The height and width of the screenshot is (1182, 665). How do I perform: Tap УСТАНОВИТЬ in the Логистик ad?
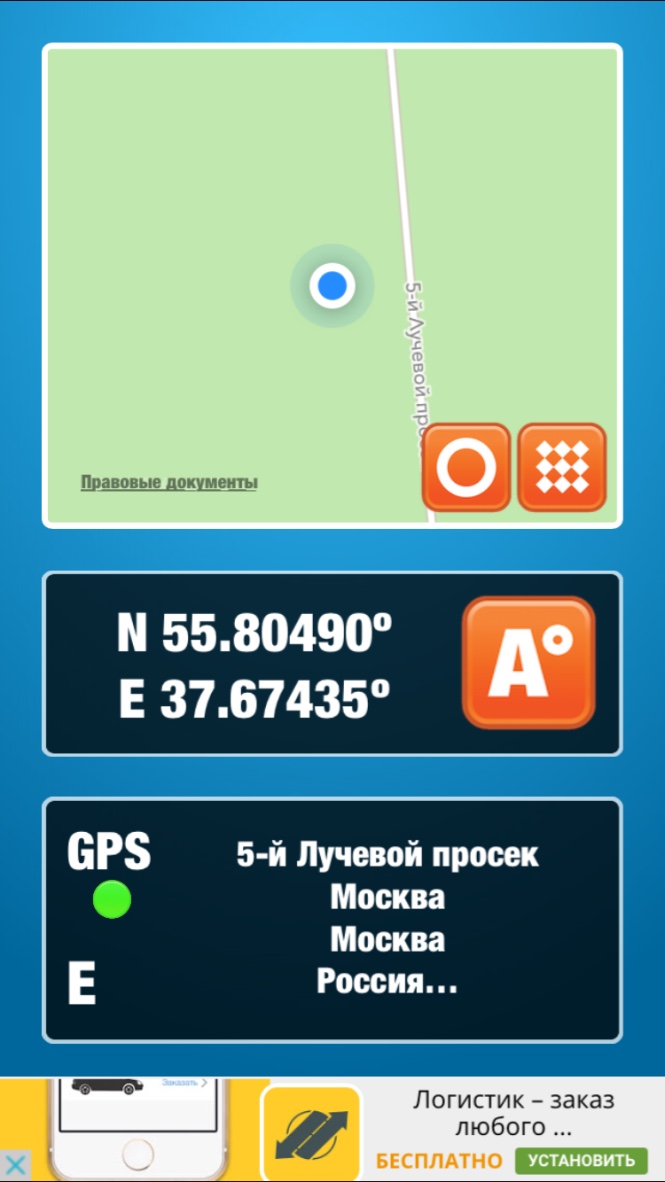tap(580, 1160)
